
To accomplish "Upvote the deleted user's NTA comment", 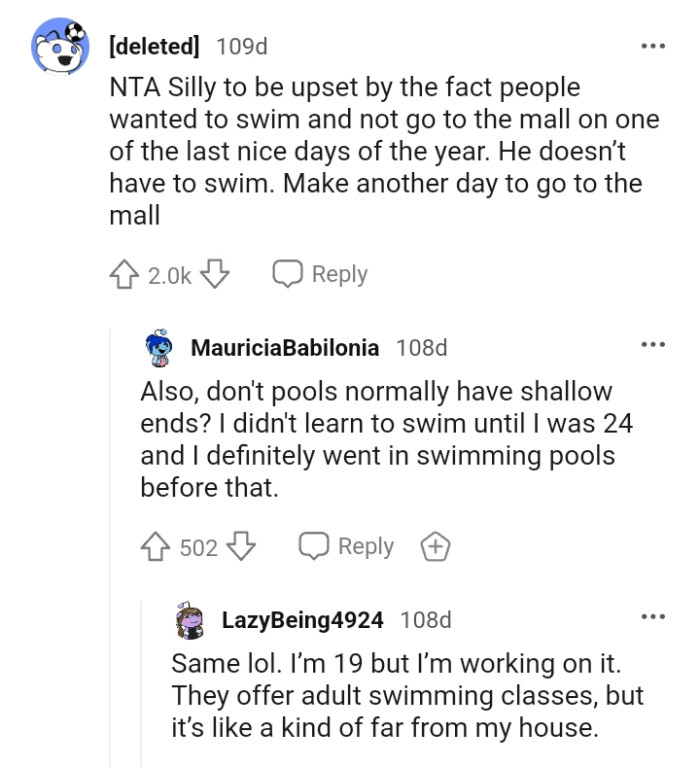I will 125,274.
